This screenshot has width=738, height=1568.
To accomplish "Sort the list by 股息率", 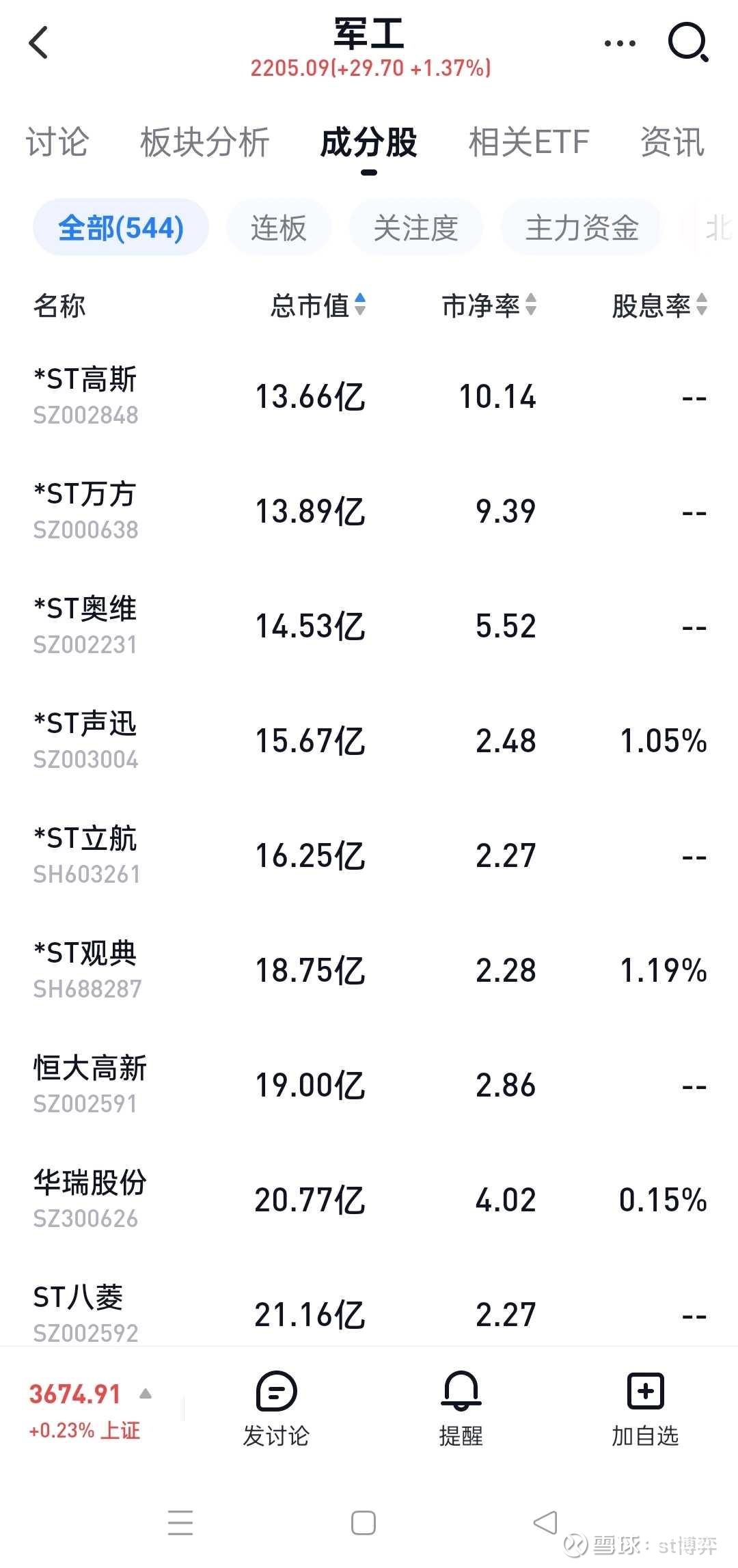I will [659, 305].
